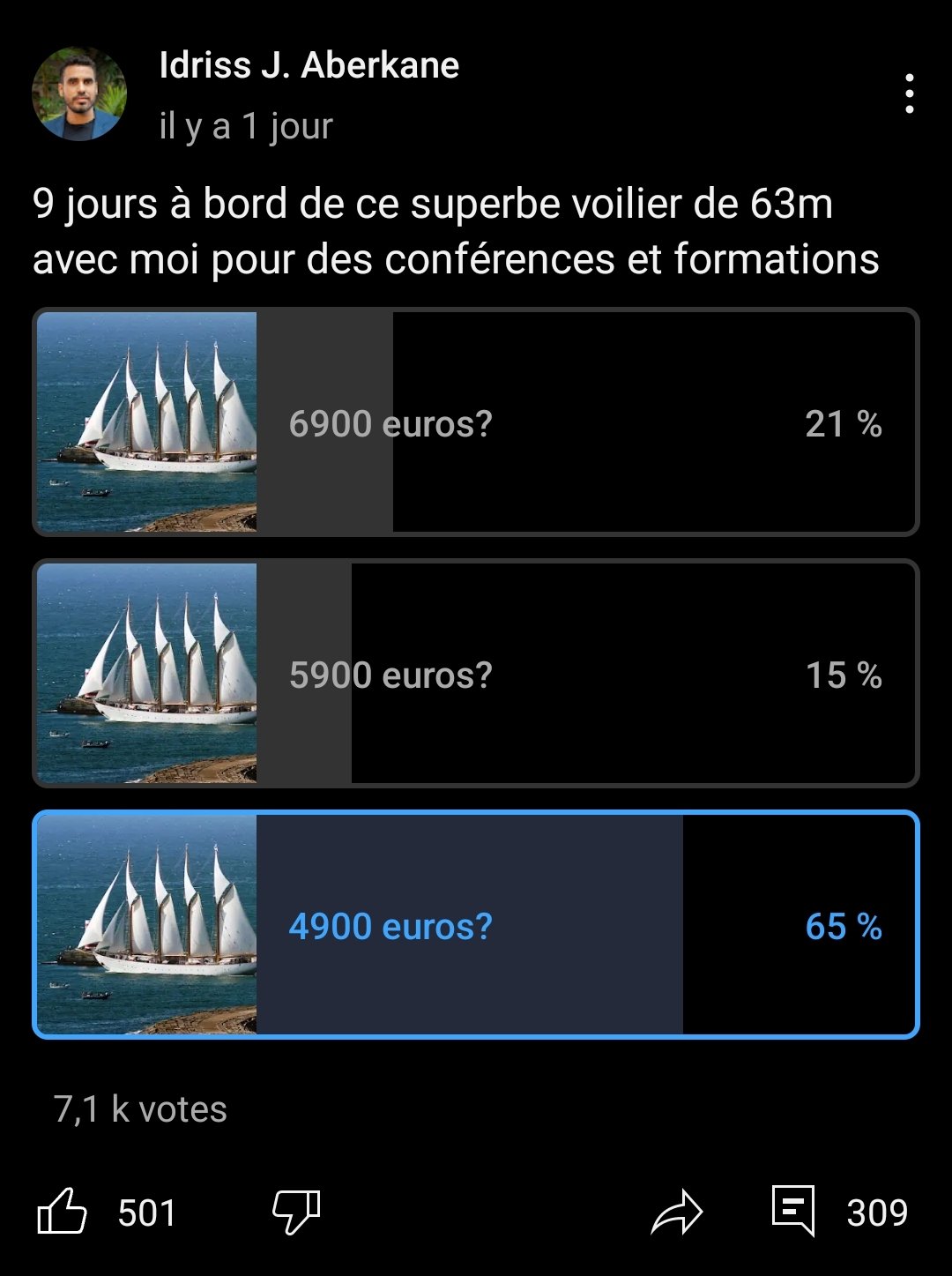Image resolution: width=952 pixels, height=1276 pixels.
Task: Select the 5900 euros poll option
Action: point(476,674)
